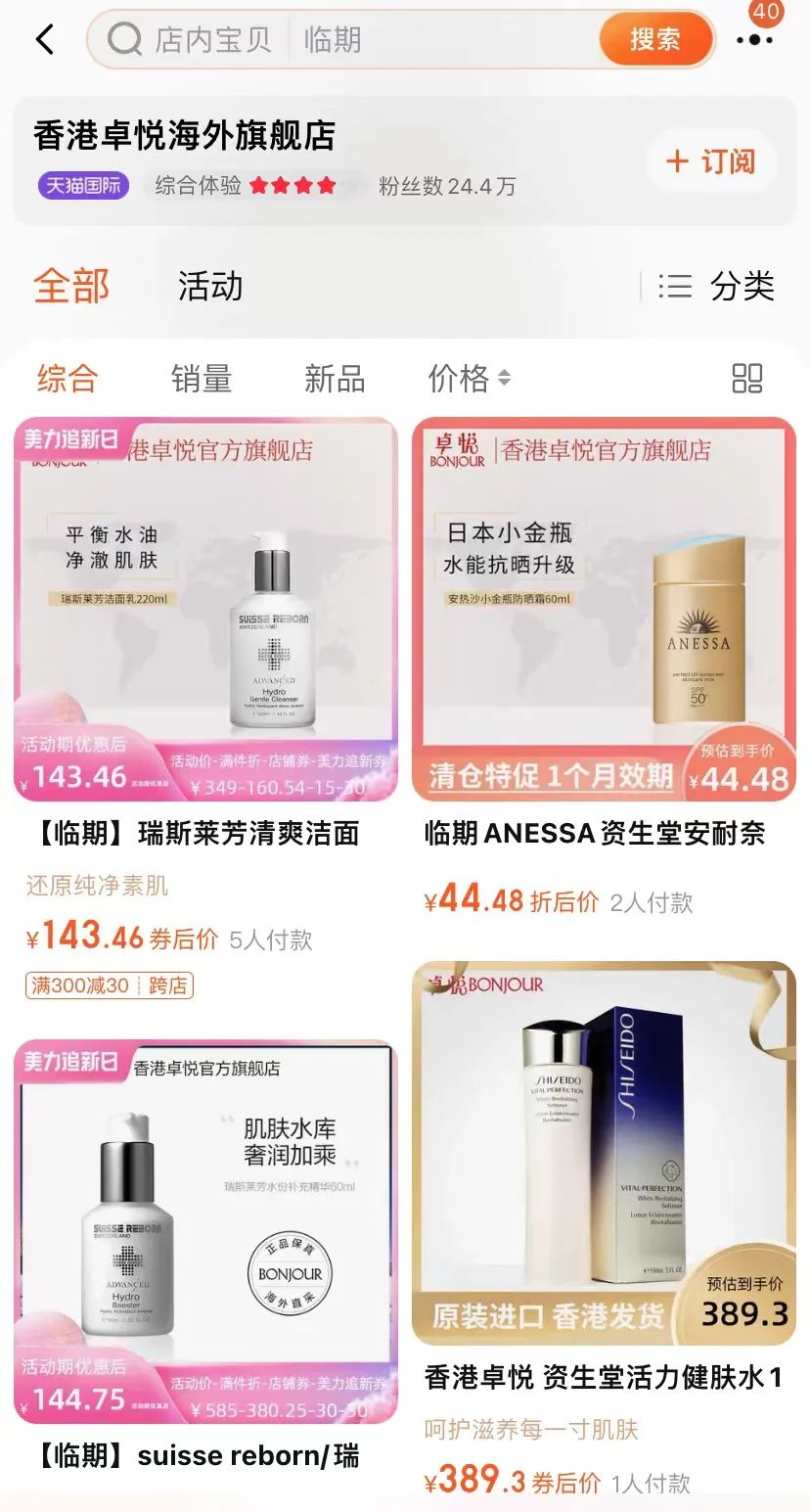This screenshot has width=810, height=1512.
Task: Sort products by 新品
Action: click(334, 379)
